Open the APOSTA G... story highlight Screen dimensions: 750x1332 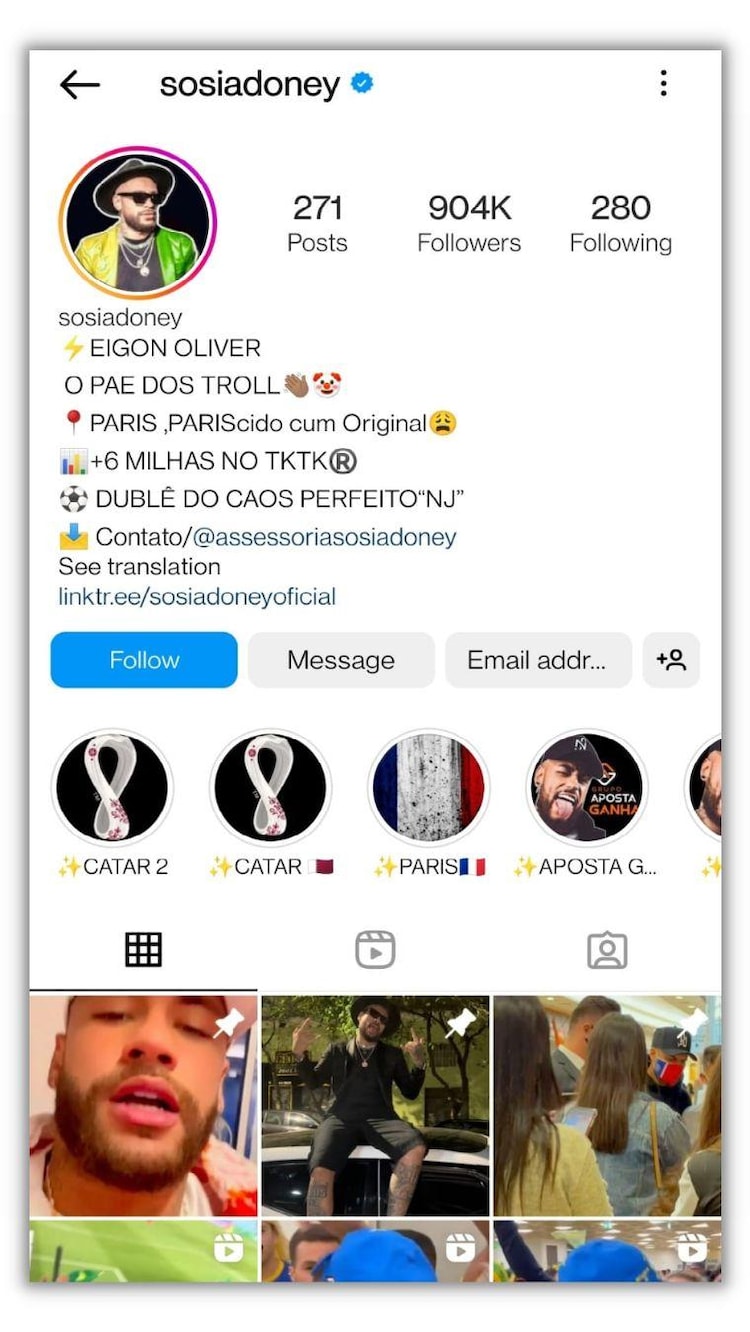(x=586, y=790)
